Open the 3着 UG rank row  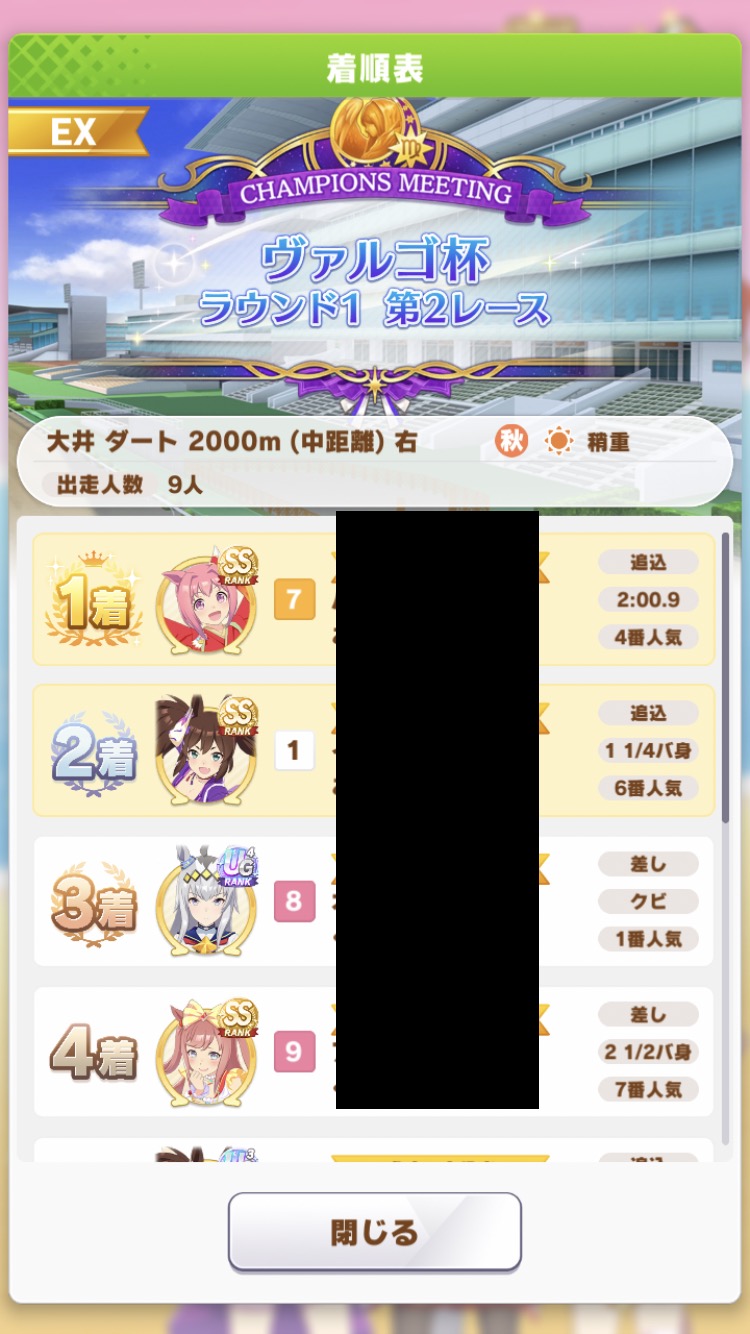[374, 901]
